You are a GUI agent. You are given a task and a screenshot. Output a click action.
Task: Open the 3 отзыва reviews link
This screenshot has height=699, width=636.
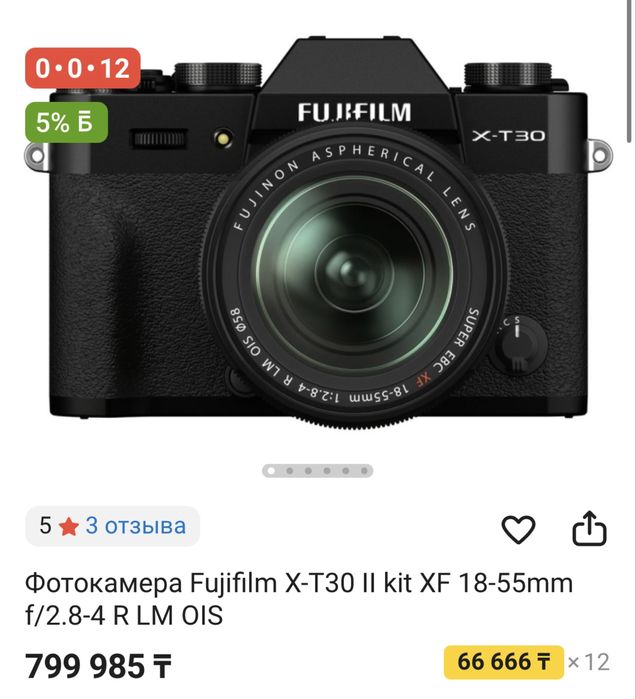pos(135,526)
